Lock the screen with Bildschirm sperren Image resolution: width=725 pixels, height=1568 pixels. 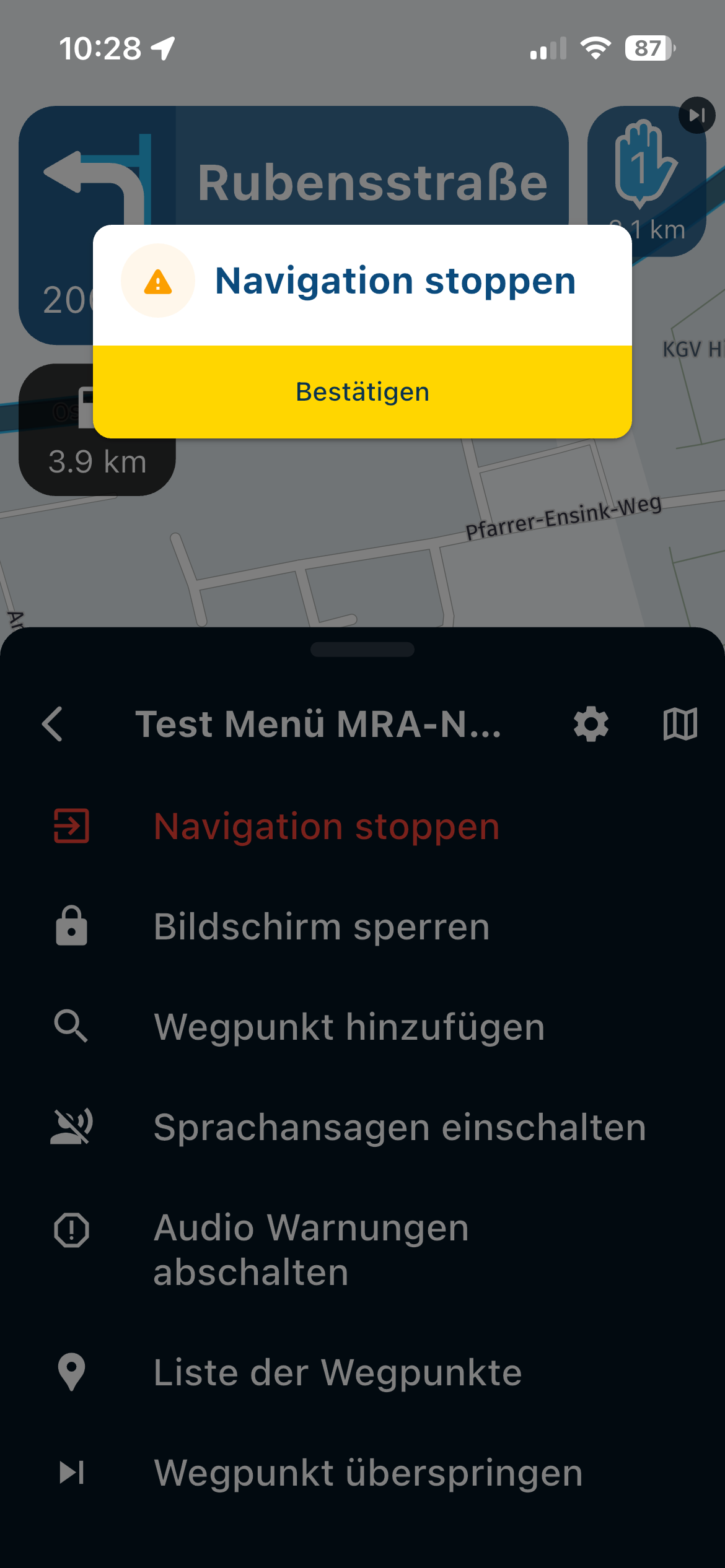[321, 927]
